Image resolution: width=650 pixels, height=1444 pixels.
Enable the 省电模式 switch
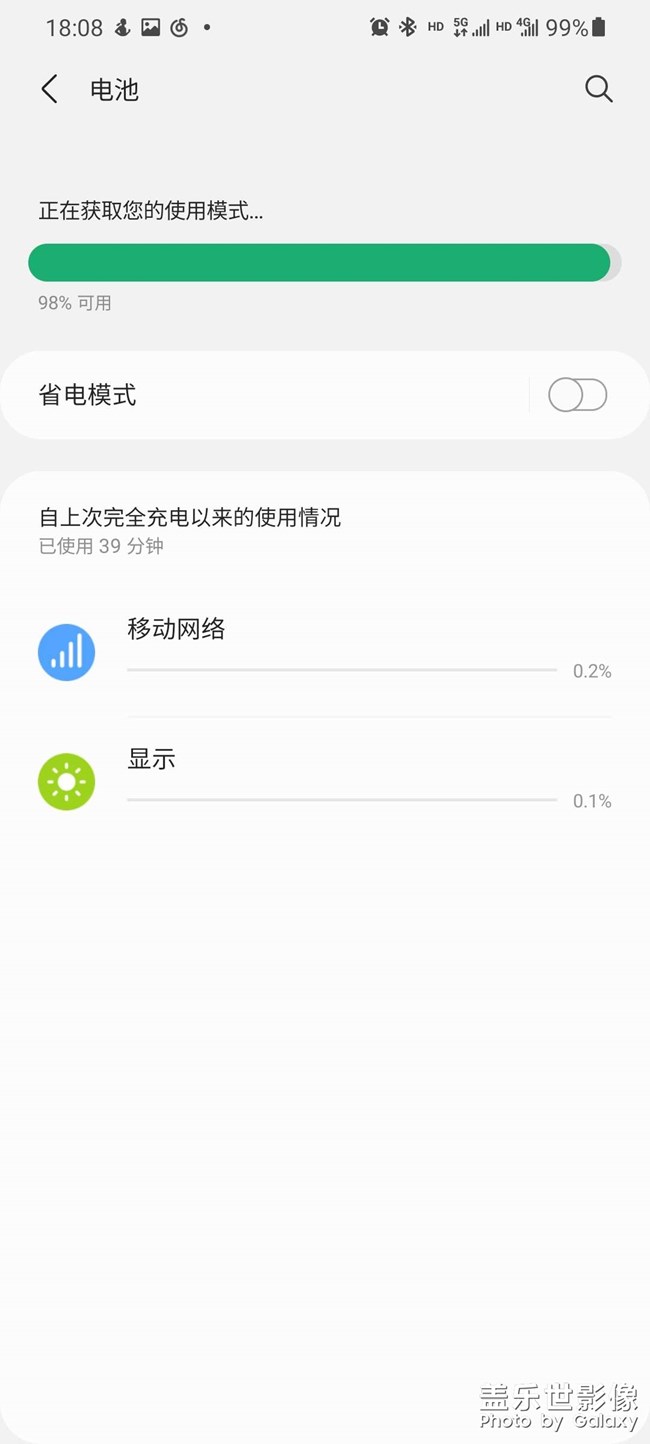577,395
